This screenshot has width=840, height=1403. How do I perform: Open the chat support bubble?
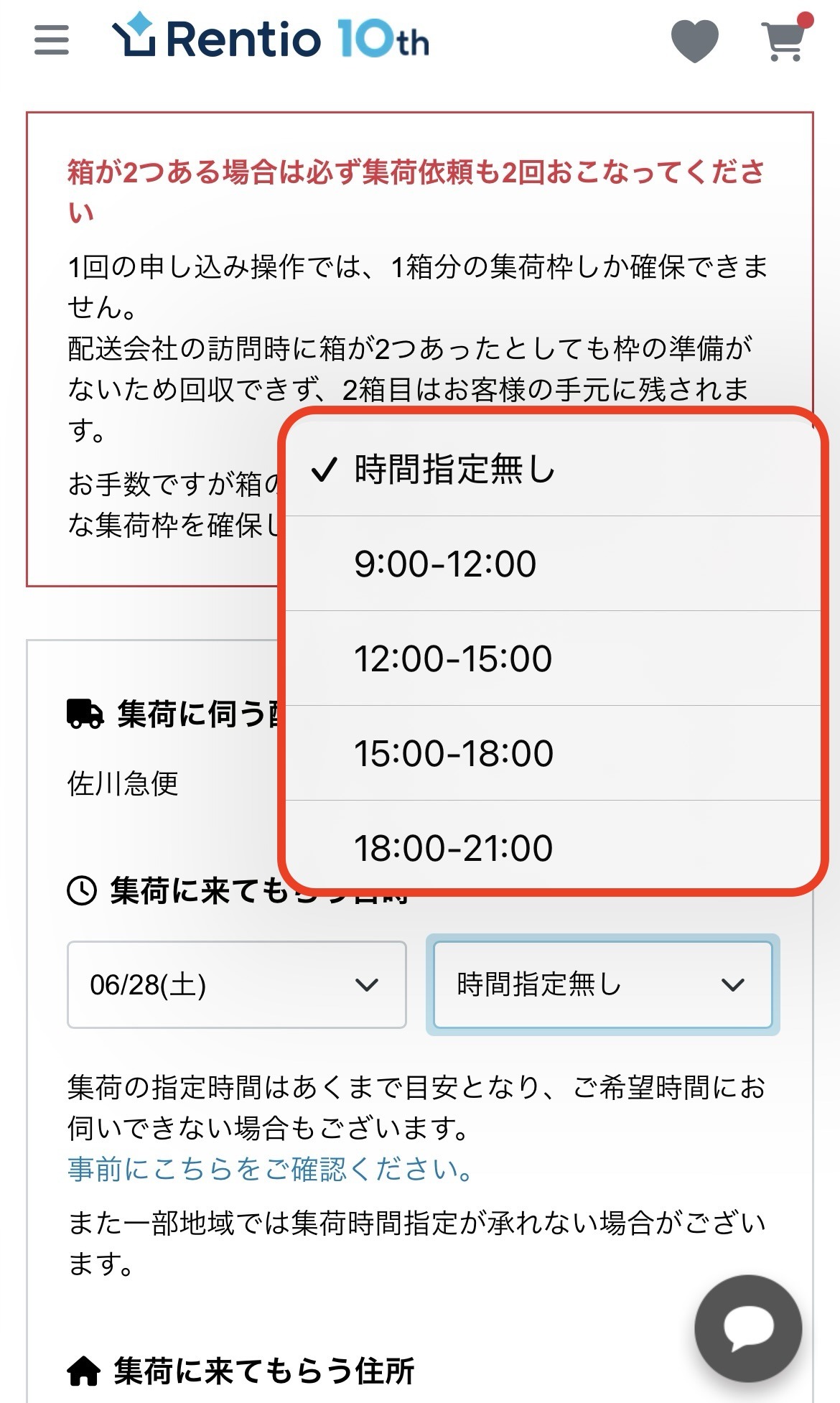point(748,1328)
